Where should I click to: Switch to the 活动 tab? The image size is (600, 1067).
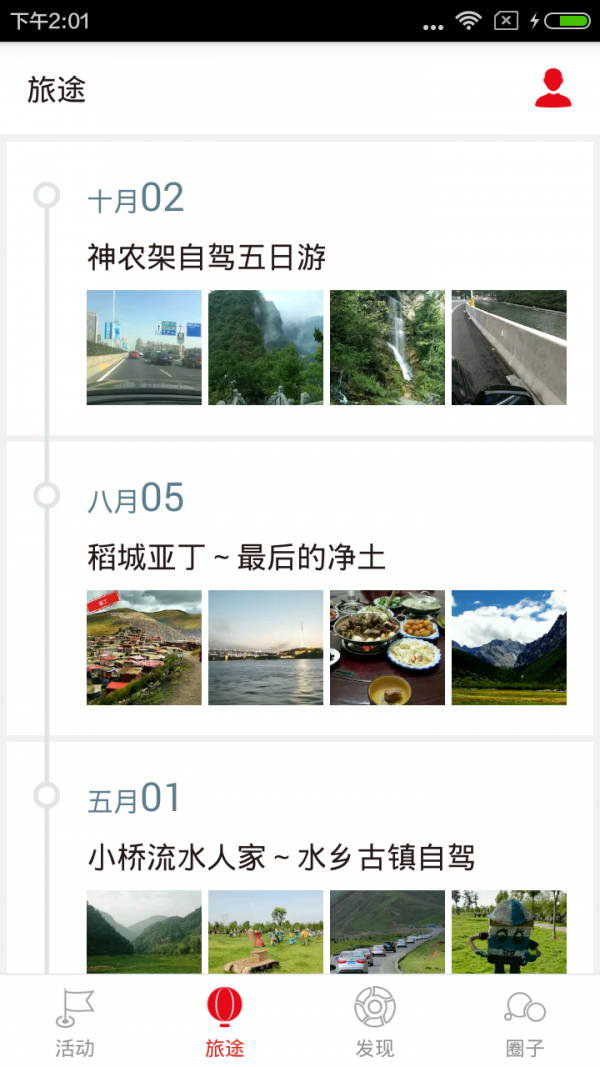75,1022
